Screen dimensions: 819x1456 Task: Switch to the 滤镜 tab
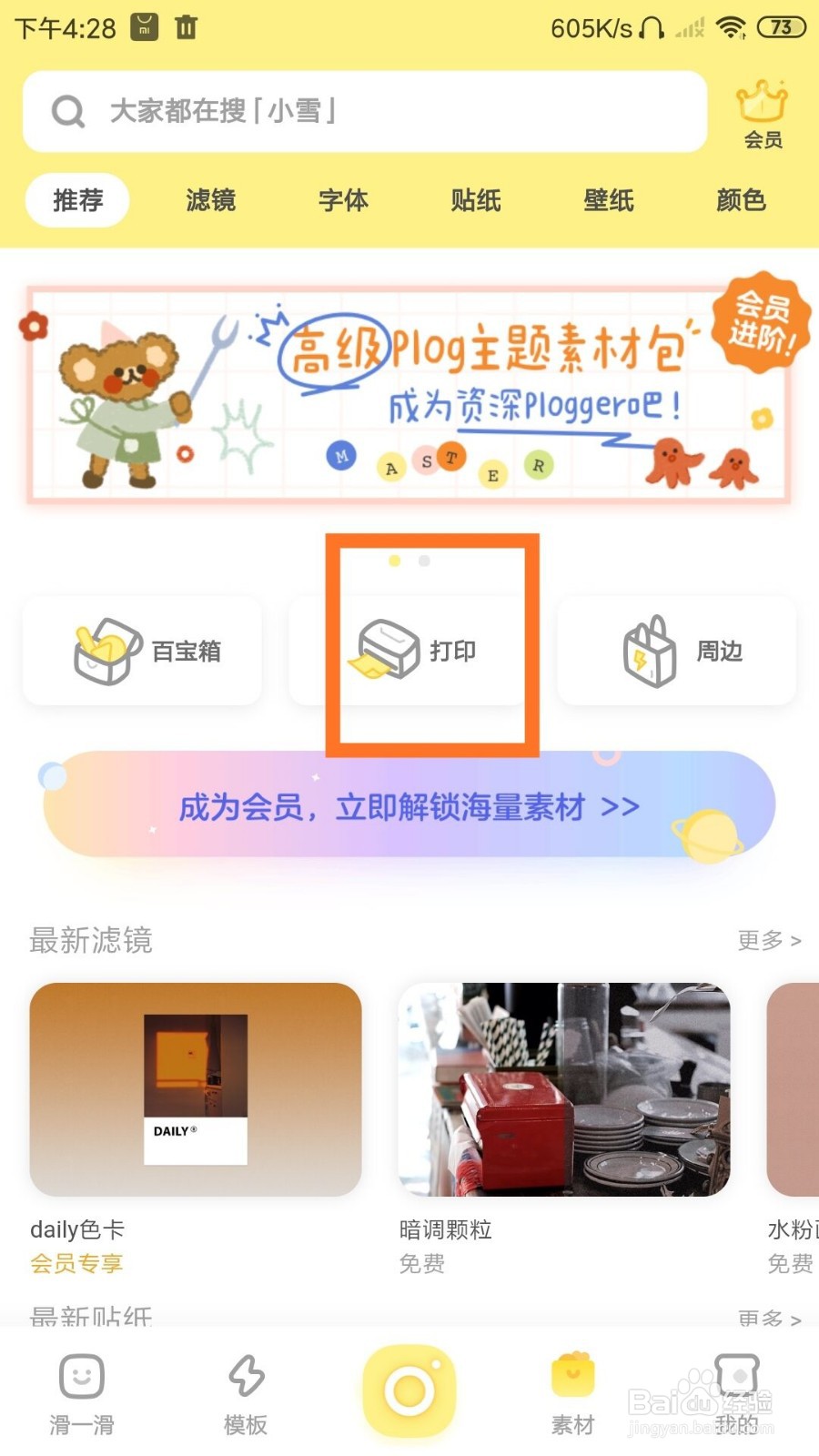209,200
